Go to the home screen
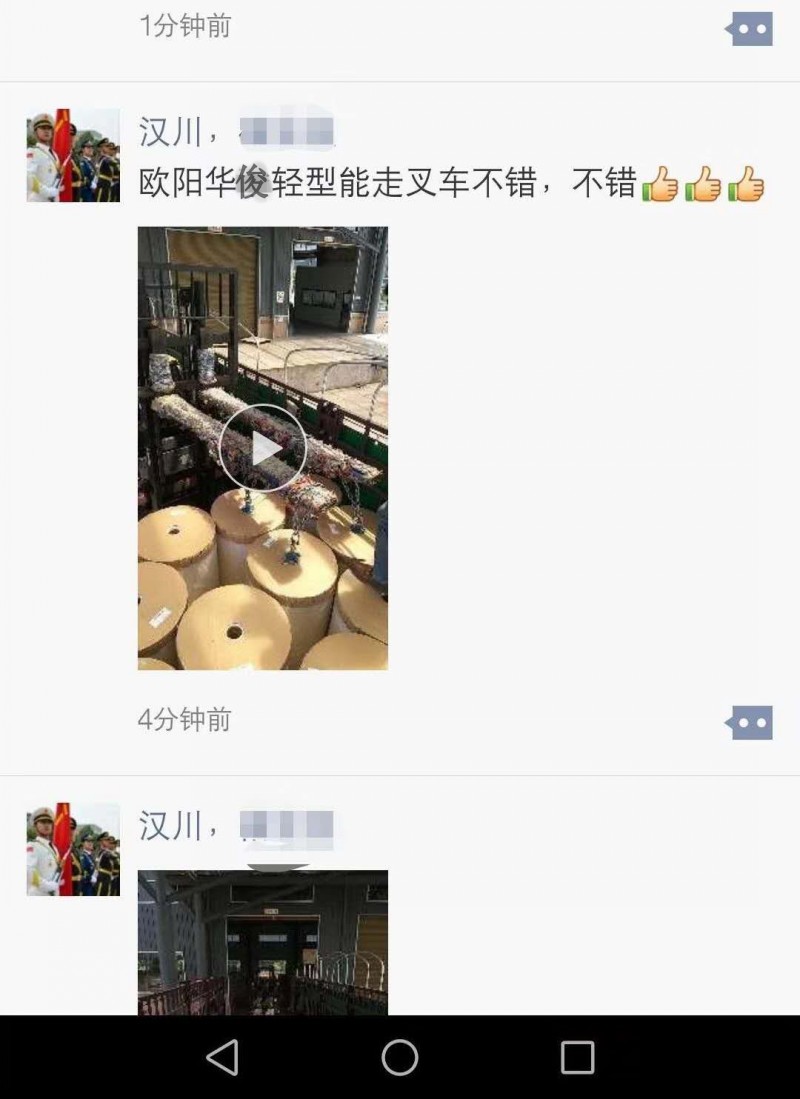The width and height of the screenshot is (800, 1099). point(400,1057)
